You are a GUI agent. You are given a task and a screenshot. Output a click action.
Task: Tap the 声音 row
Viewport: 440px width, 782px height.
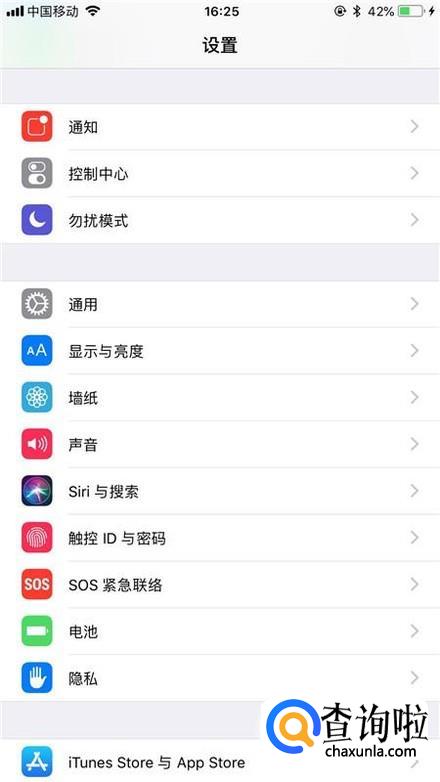[x=220, y=444]
